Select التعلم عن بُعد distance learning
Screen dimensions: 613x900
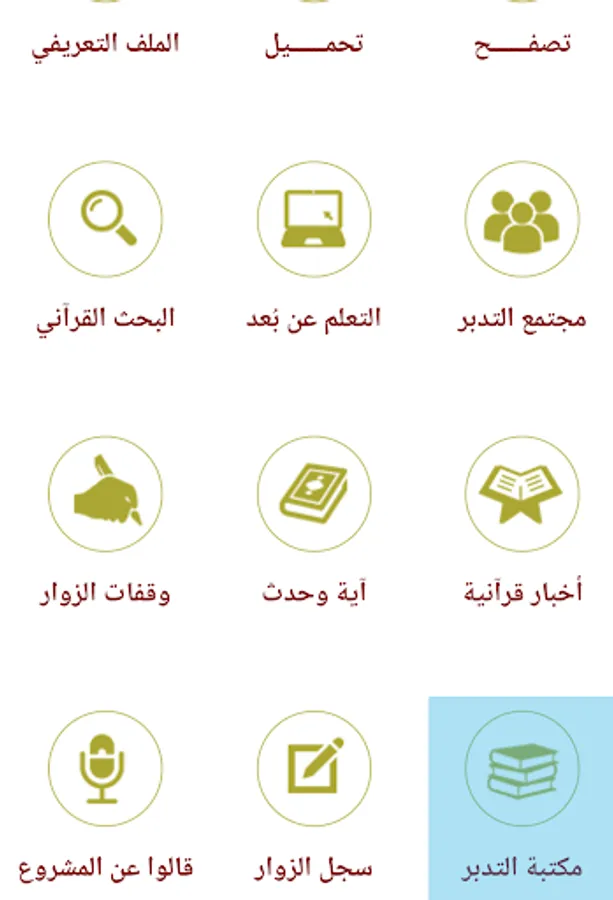(x=314, y=220)
